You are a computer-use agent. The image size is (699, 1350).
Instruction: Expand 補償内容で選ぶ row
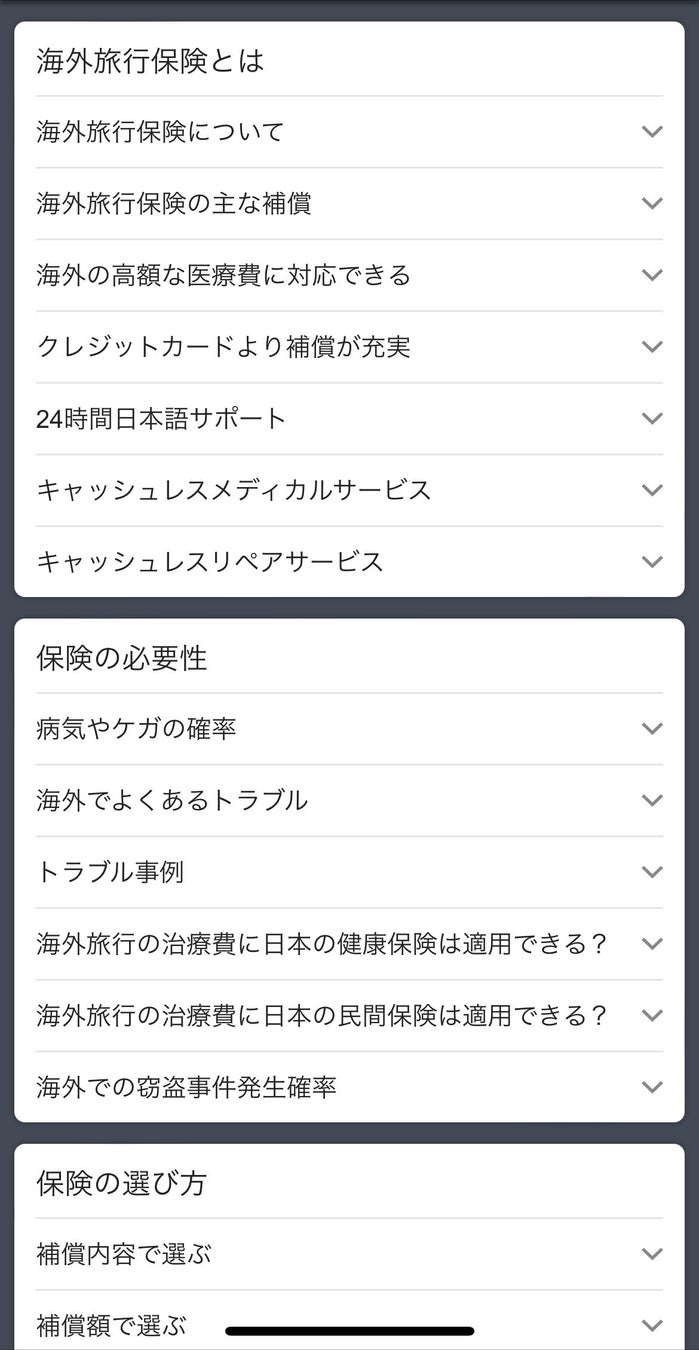coord(349,1254)
